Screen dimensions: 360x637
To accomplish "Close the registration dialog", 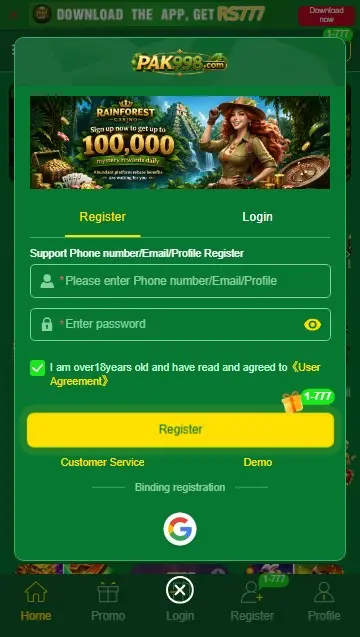I will (180, 590).
